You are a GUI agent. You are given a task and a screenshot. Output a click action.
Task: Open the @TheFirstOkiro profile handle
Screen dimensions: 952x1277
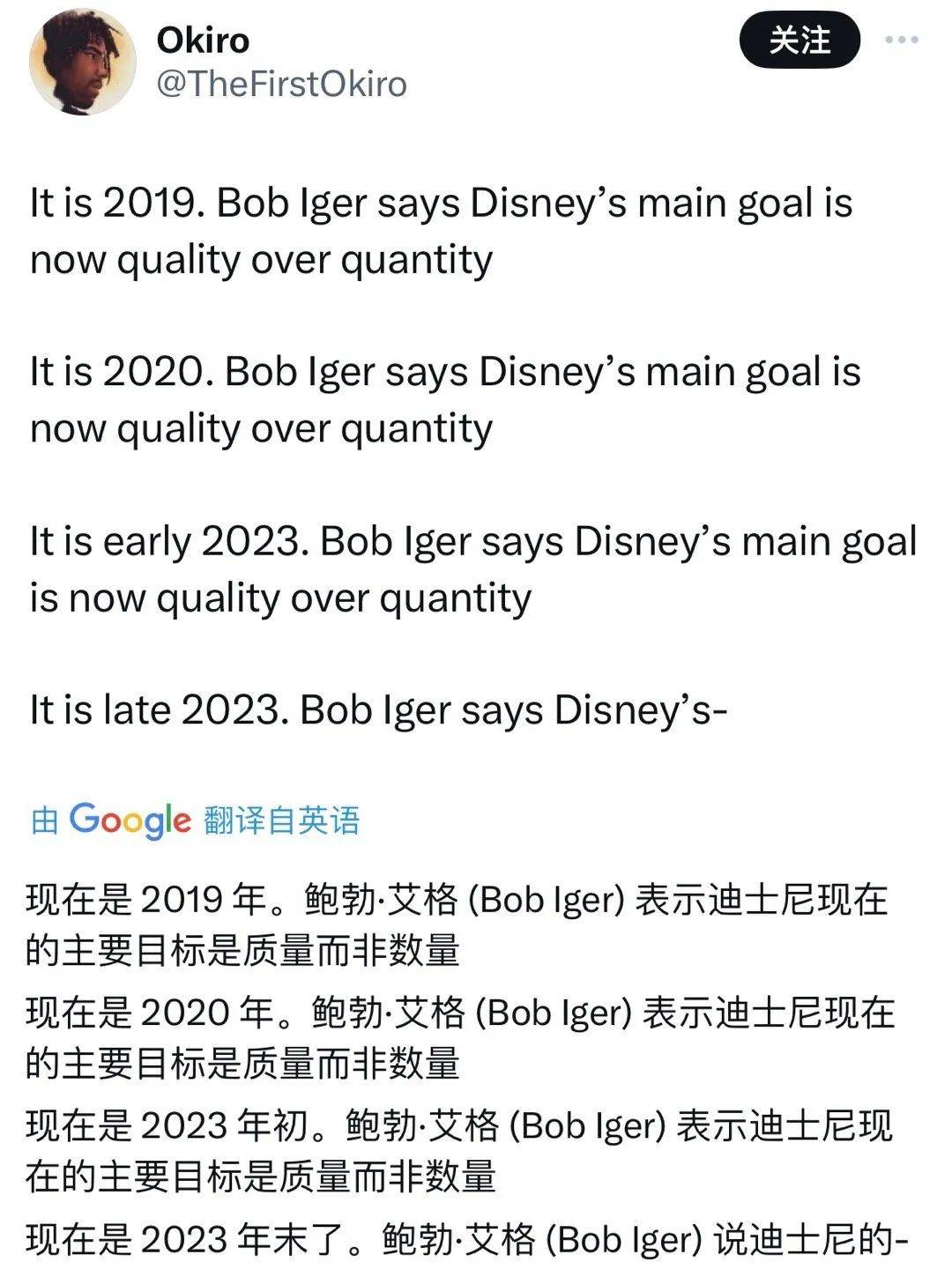[281, 85]
